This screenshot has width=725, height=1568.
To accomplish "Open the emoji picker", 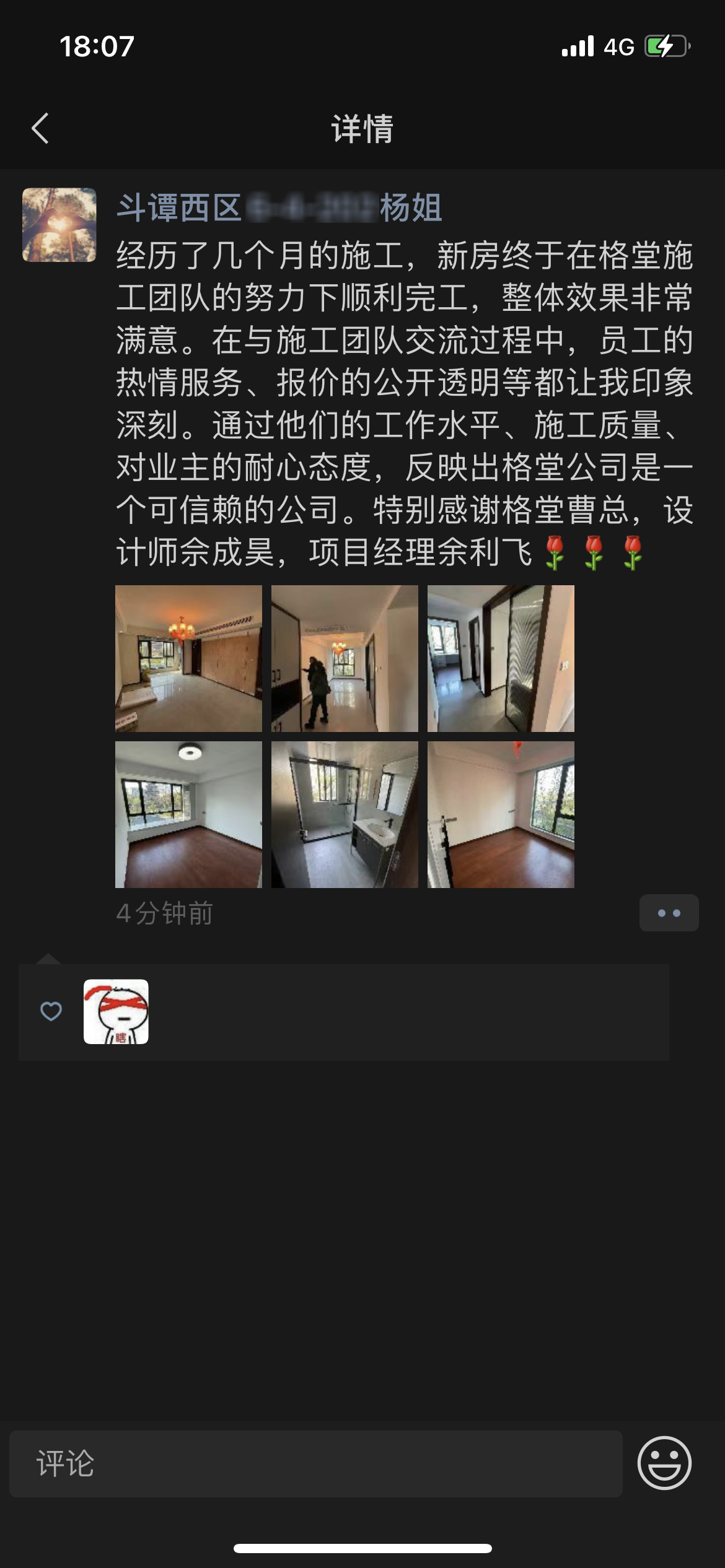I will click(664, 1463).
